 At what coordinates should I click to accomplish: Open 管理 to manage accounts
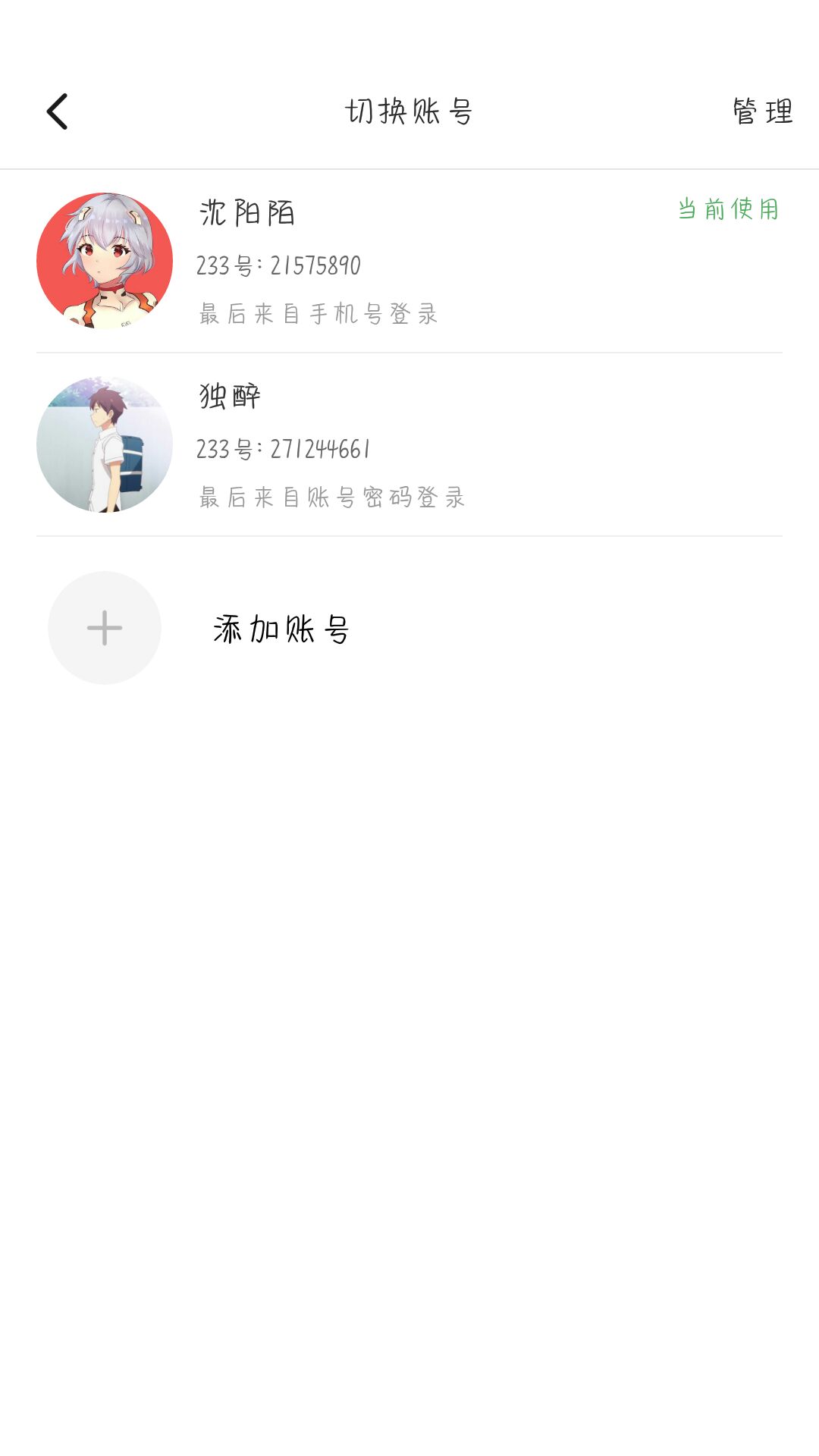(x=762, y=112)
